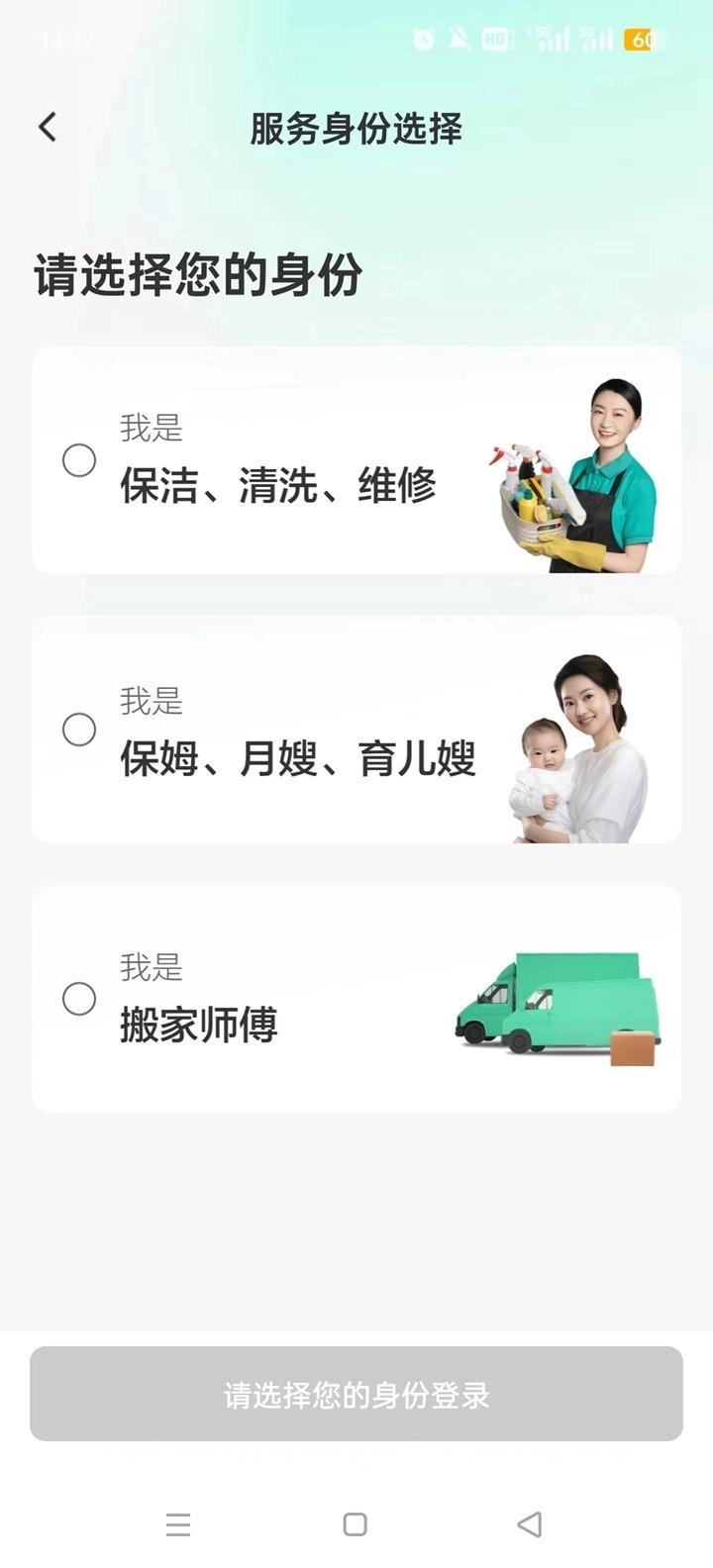Go back from the 服务身份选择 page
The height and width of the screenshot is (1568, 713).
tap(48, 128)
